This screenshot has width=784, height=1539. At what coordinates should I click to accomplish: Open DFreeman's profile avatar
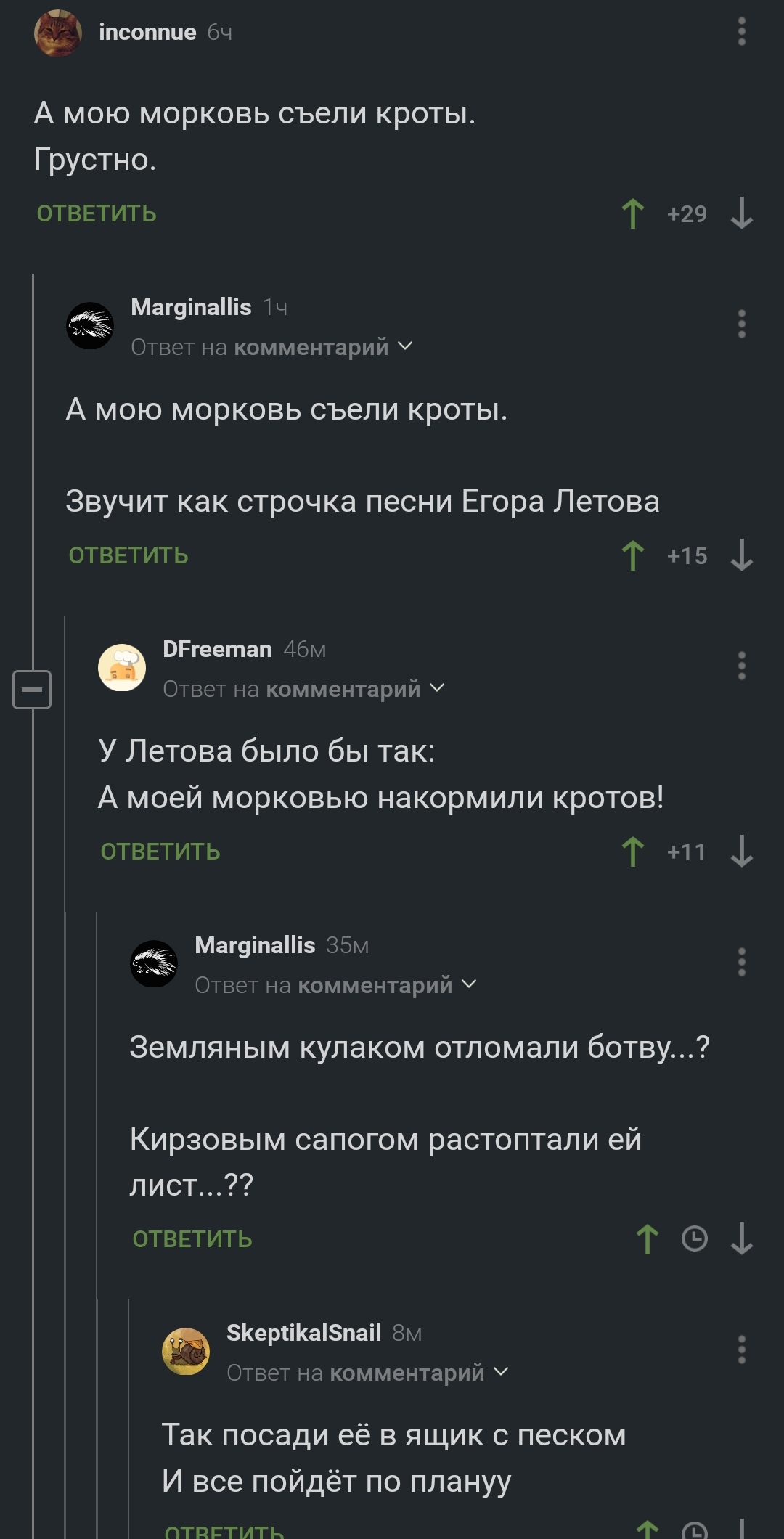(x=122, y=667)
